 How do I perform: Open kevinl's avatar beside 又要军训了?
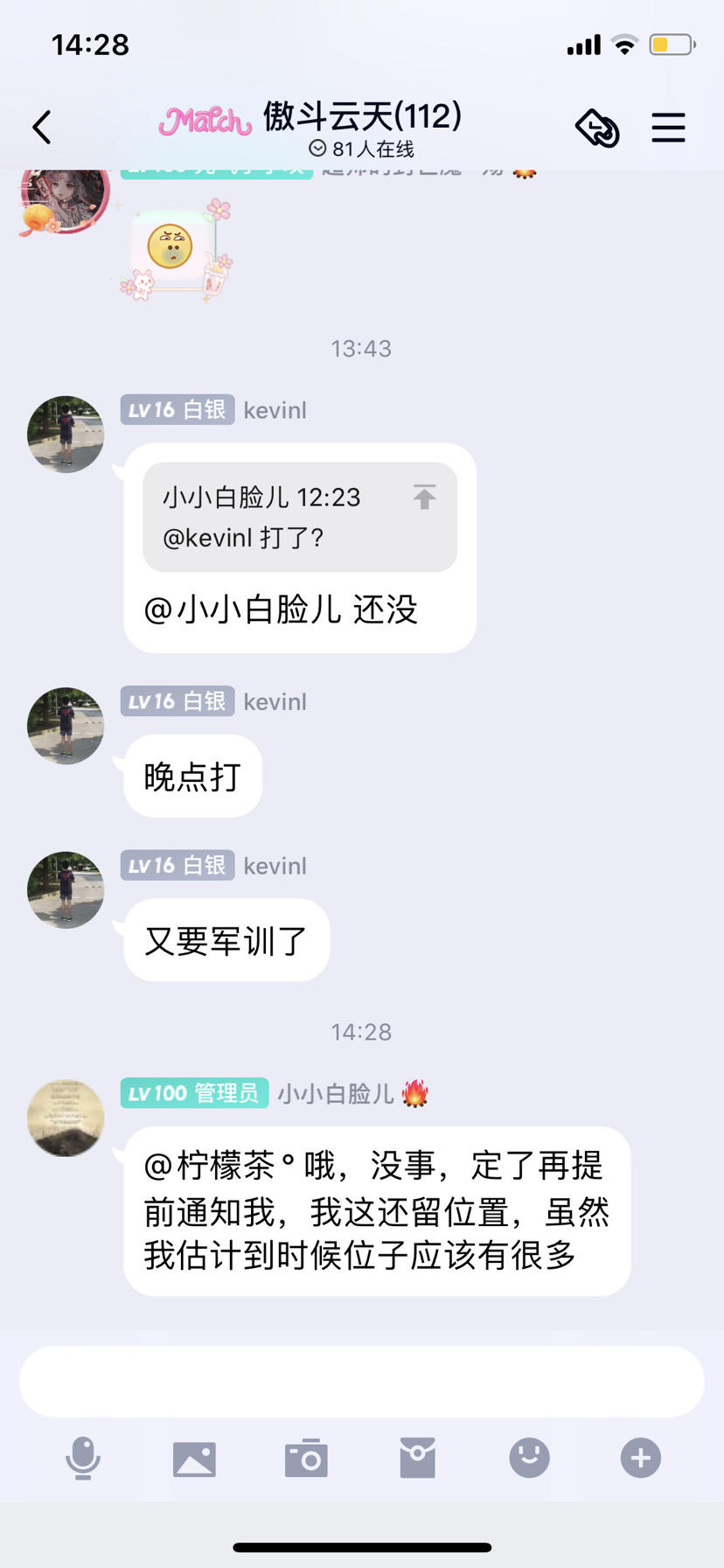(66, 889)
